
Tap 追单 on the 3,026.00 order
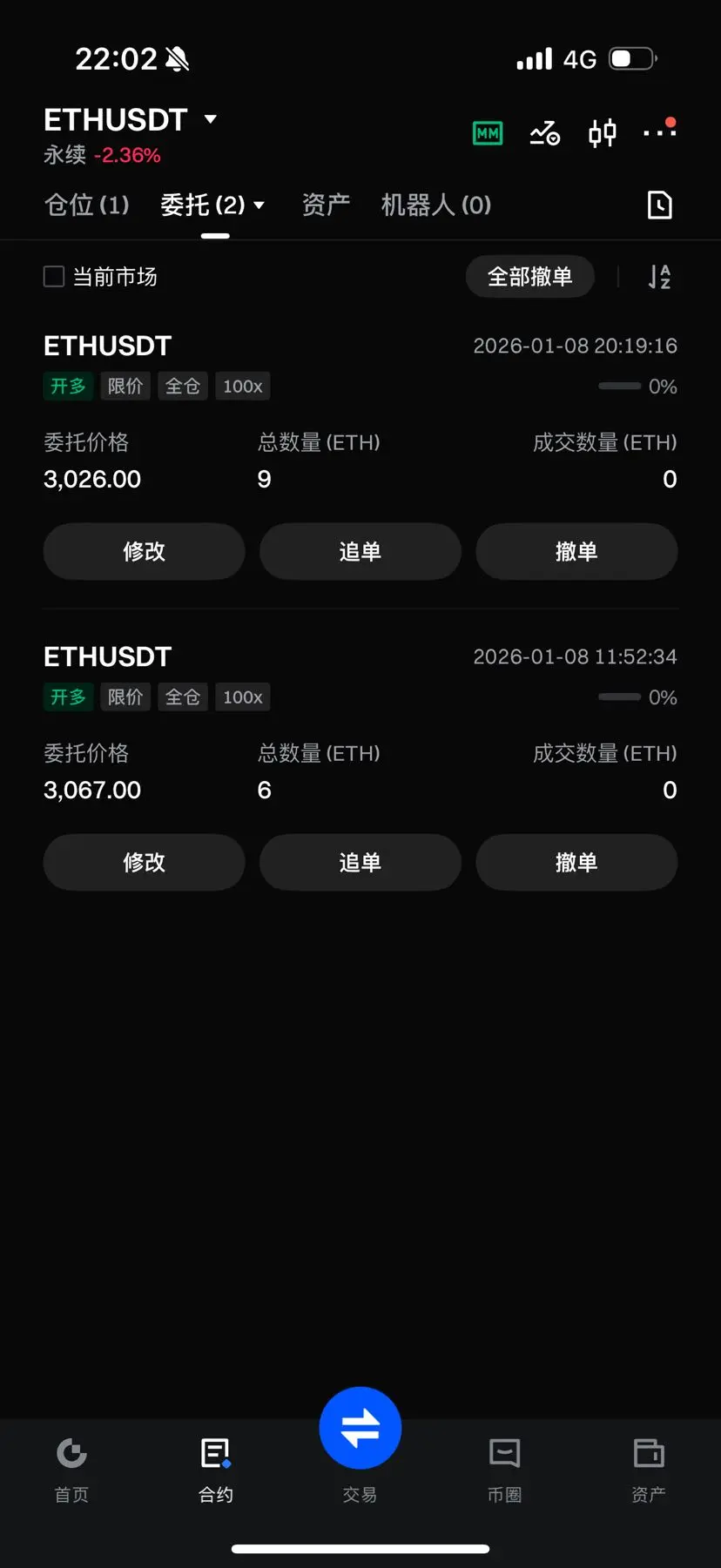(x=360, y=551)
